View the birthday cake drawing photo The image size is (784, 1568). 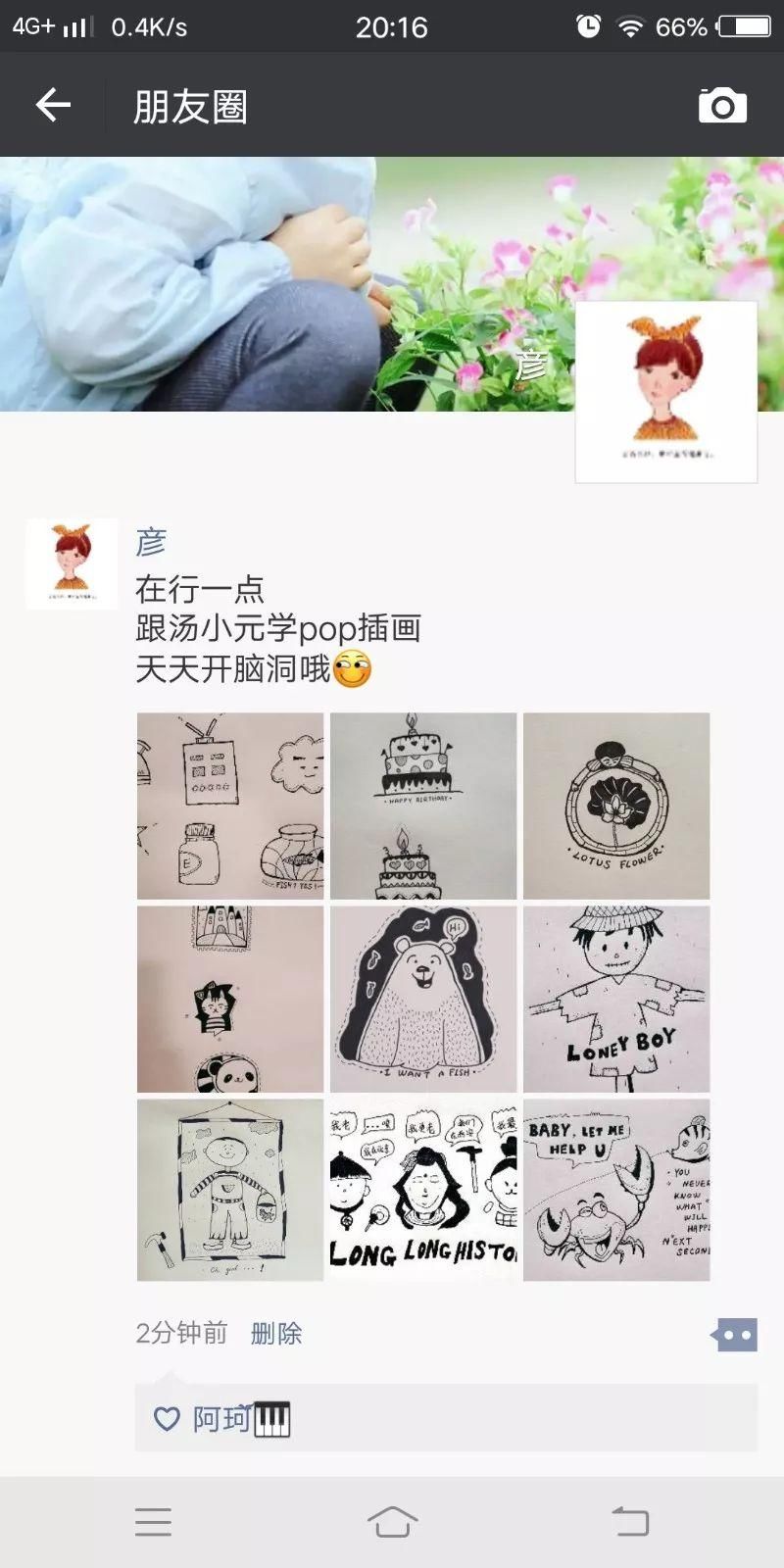(423, 806)
